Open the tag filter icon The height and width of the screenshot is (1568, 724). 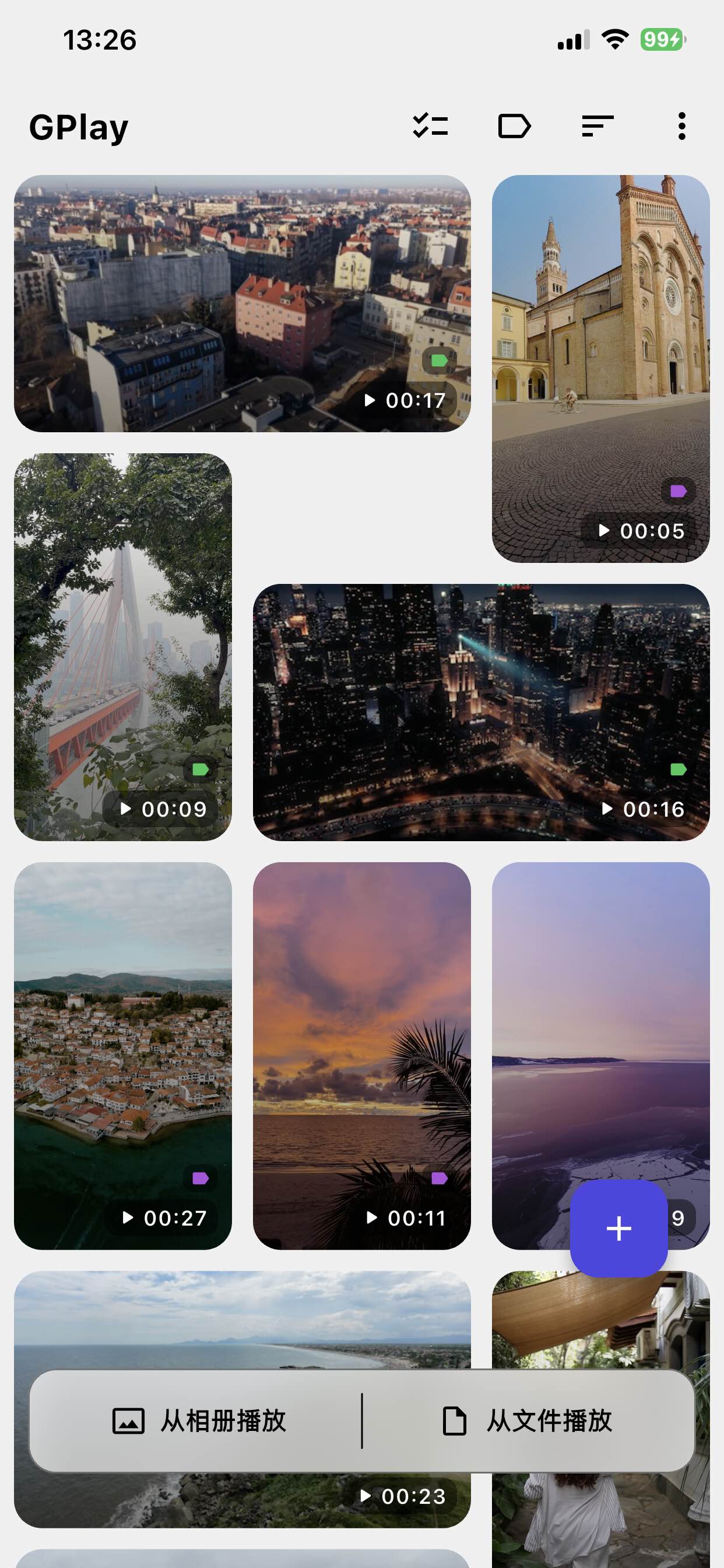click(x=514, y=126)
